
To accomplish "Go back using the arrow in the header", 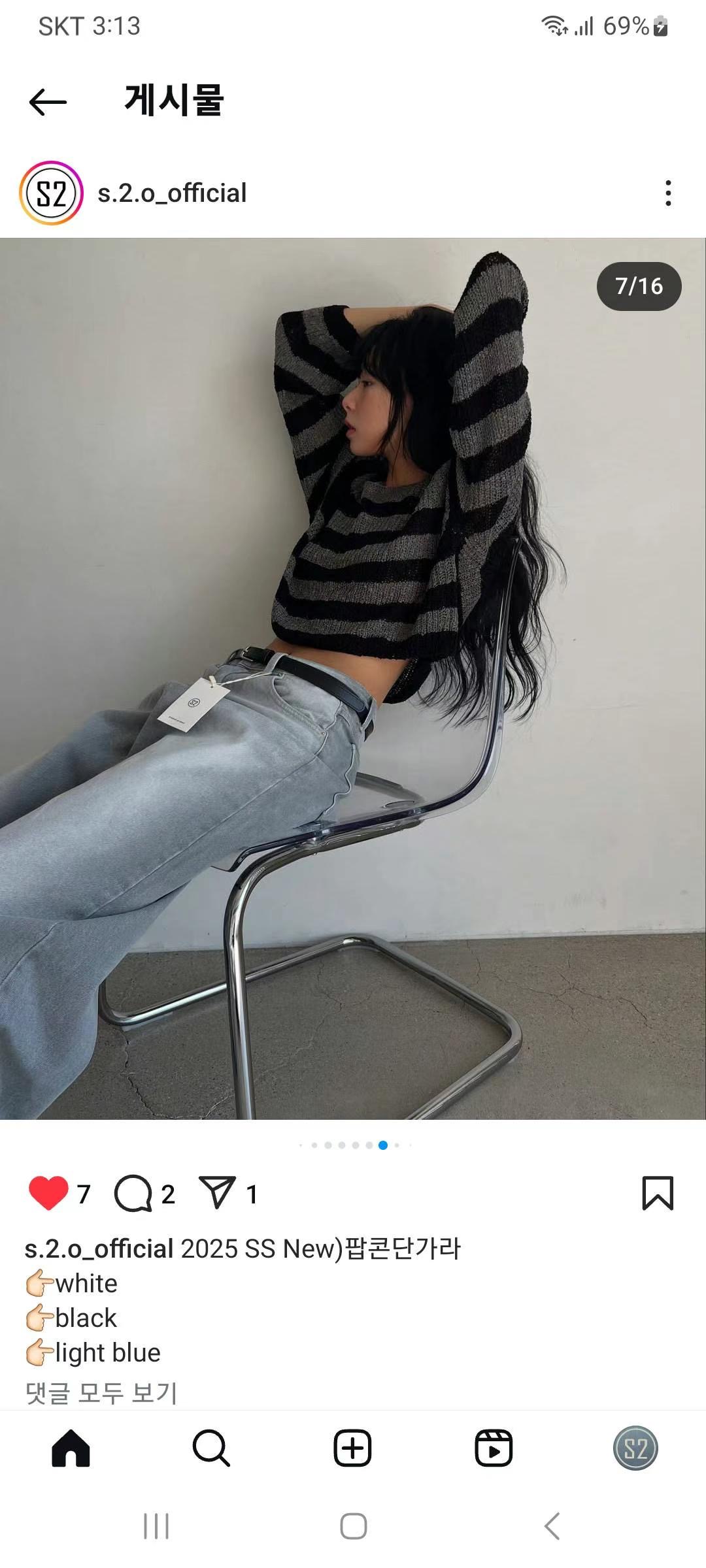I will (x=48, y=102).
